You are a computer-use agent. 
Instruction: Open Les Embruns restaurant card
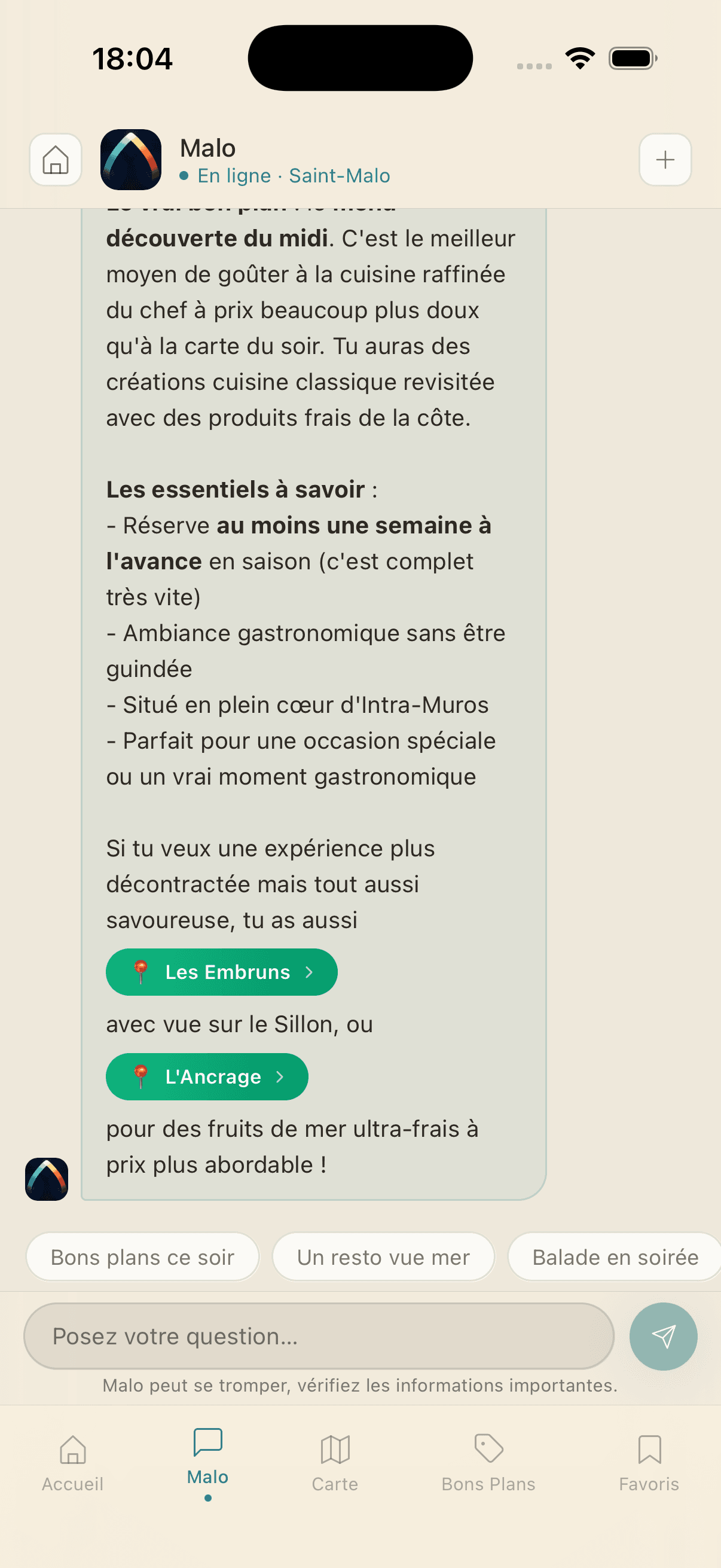coord(221,971)
